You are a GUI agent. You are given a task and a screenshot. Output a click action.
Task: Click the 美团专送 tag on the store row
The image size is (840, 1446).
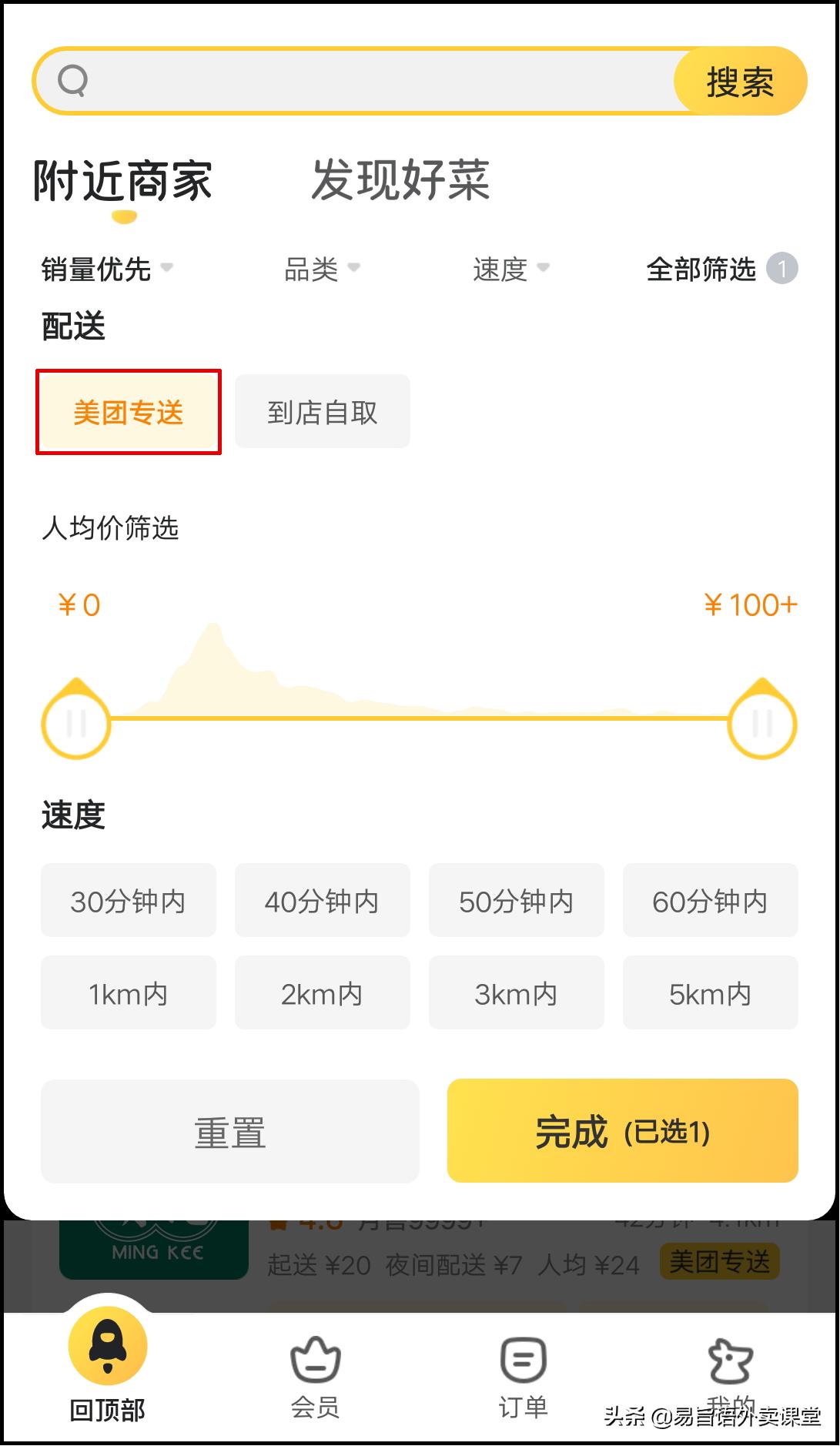coord(720,1262)
